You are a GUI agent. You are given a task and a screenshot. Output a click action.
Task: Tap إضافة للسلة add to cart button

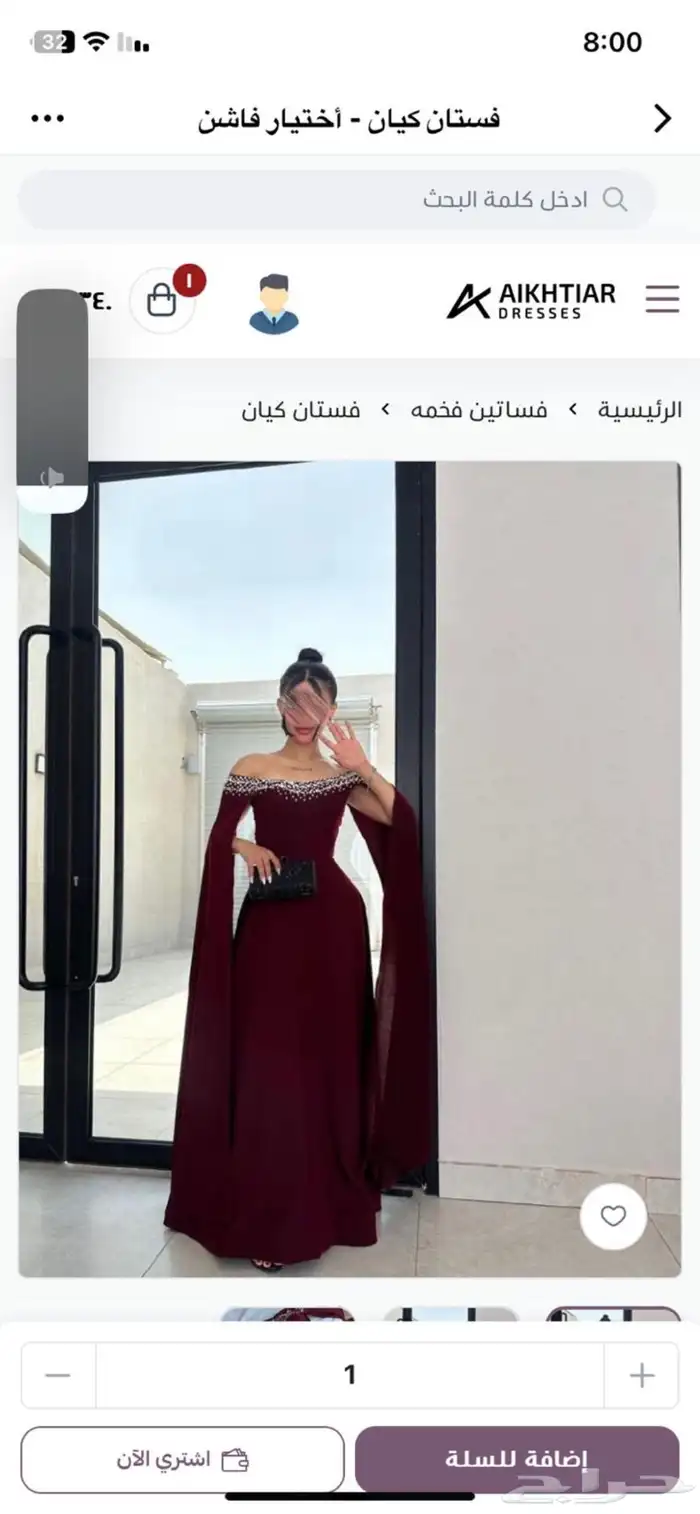tap(517, 1459)
